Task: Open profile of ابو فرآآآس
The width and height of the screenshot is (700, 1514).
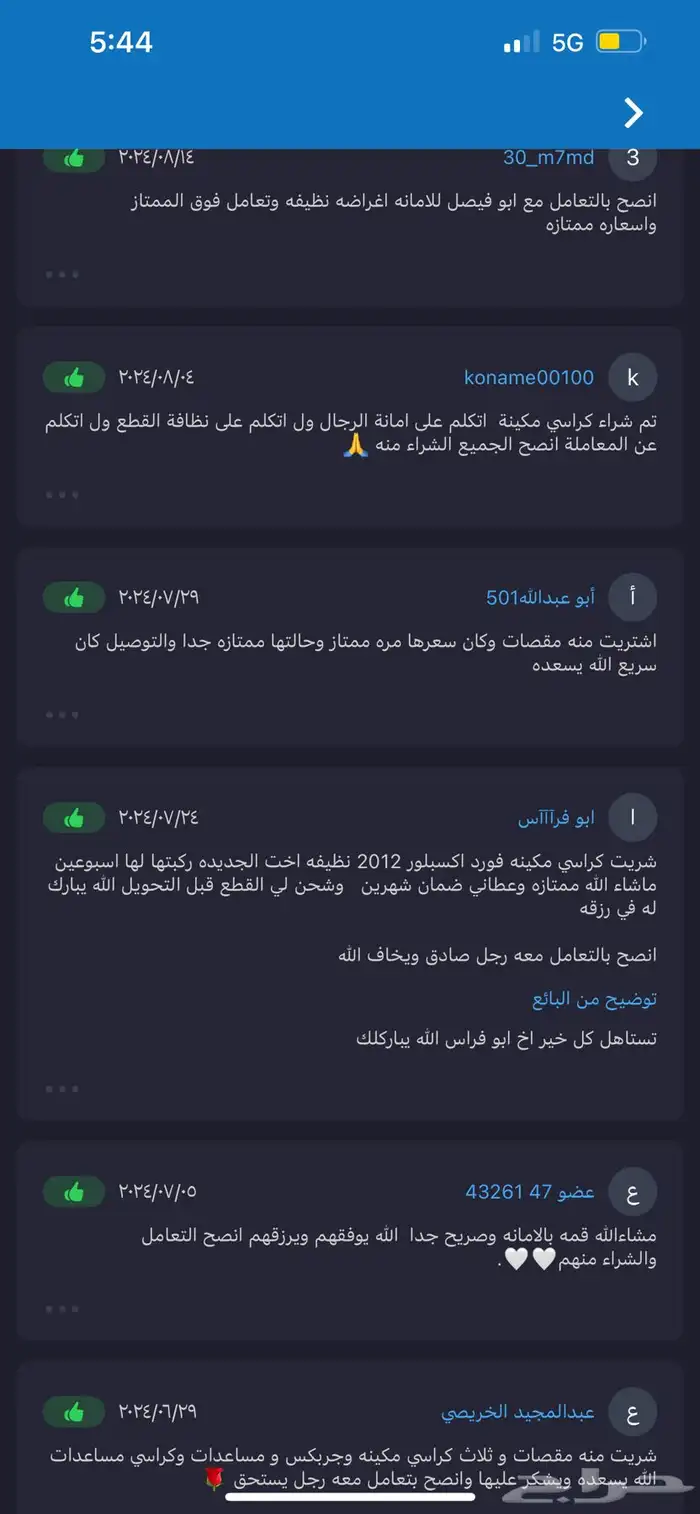Action: pyautogui.click(x=556, y=817)
